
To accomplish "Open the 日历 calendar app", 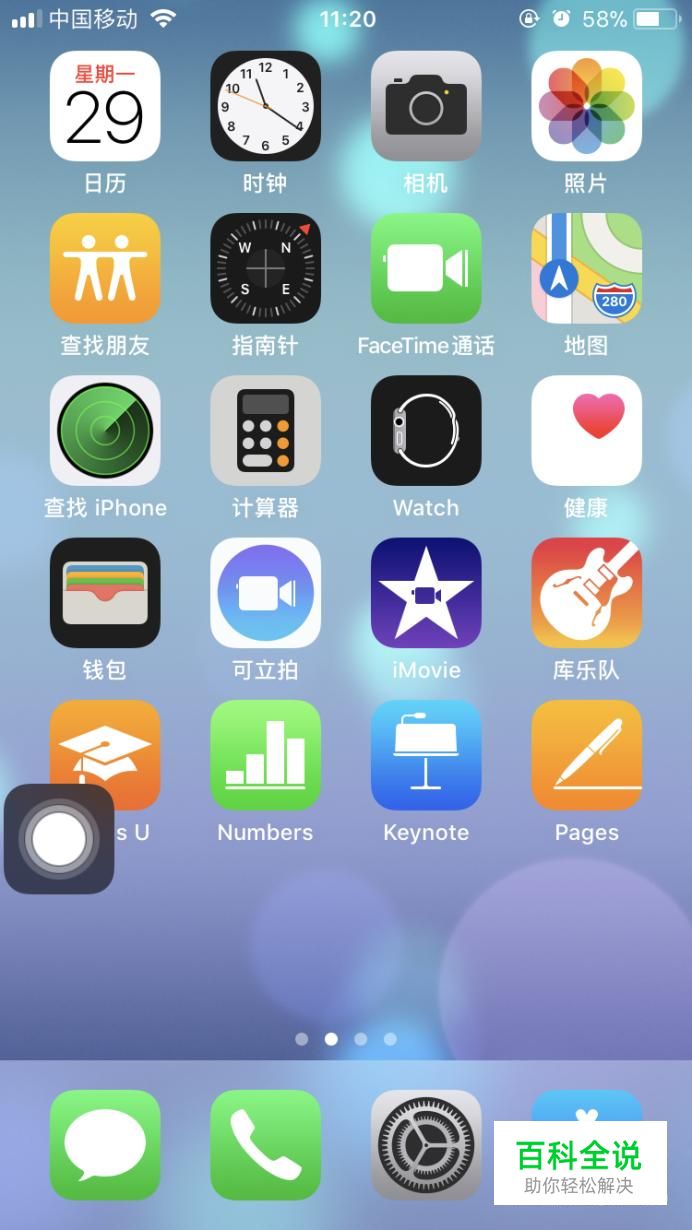I will [105, 107].
